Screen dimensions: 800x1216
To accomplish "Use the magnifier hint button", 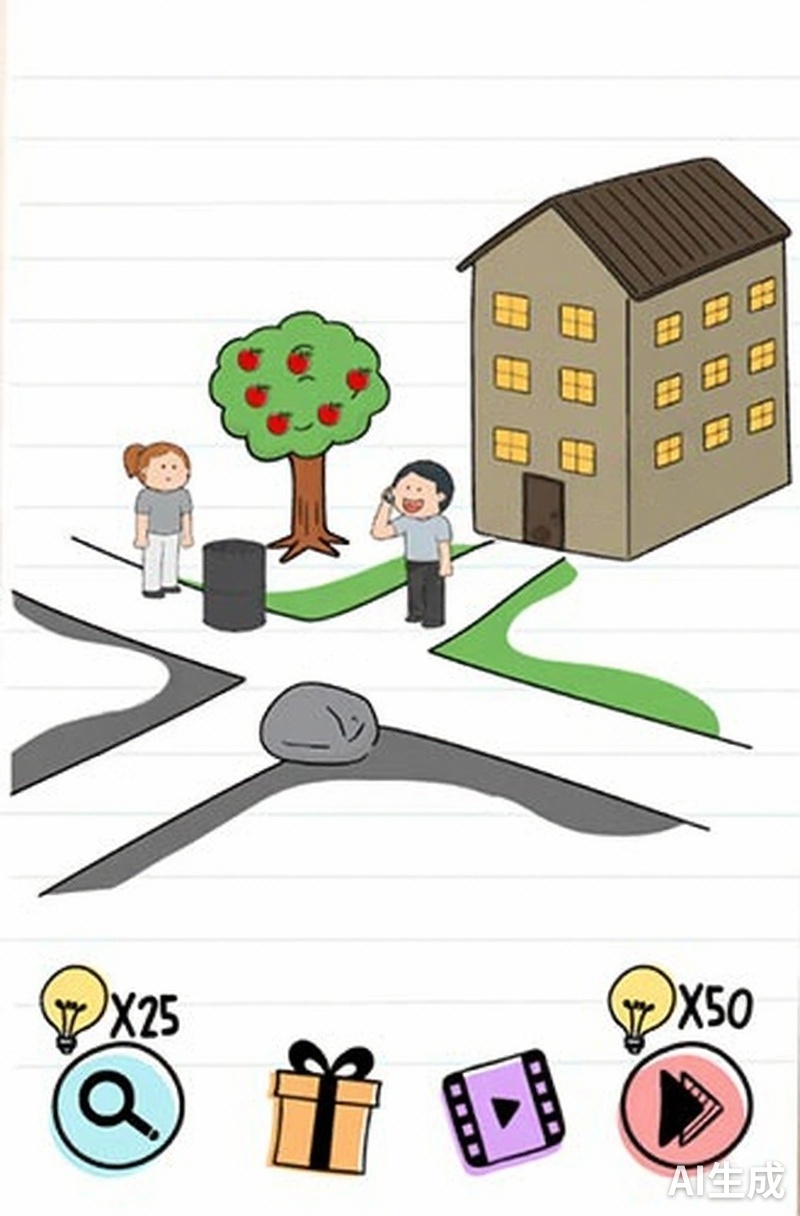I will point(118,1105).
